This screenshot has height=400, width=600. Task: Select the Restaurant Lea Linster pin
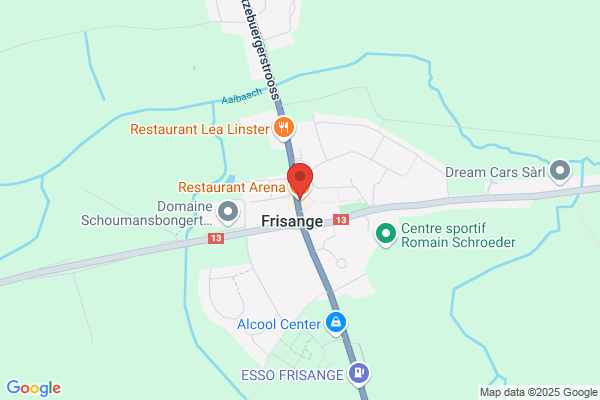(x=285, y=128)
